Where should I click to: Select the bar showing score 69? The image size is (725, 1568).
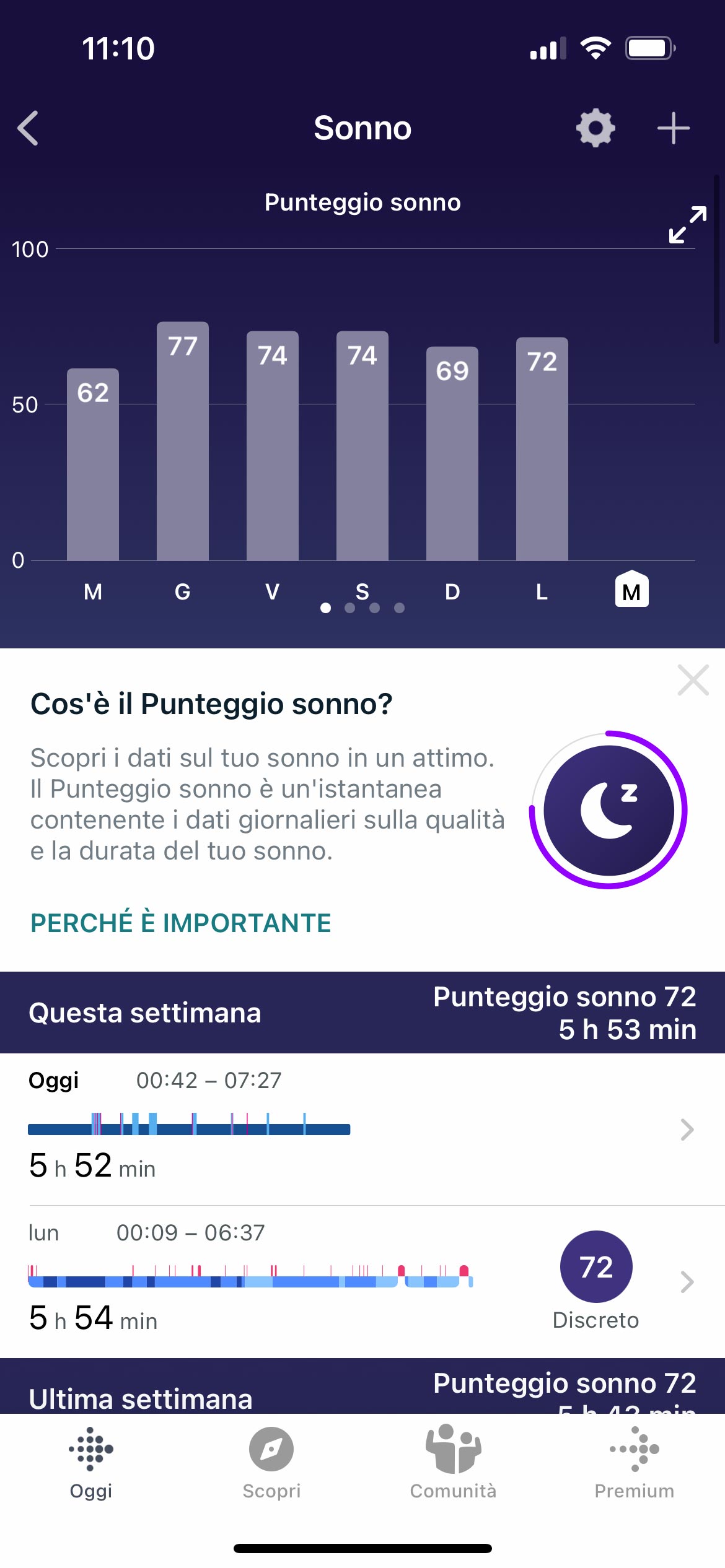(x=452, y=453)
